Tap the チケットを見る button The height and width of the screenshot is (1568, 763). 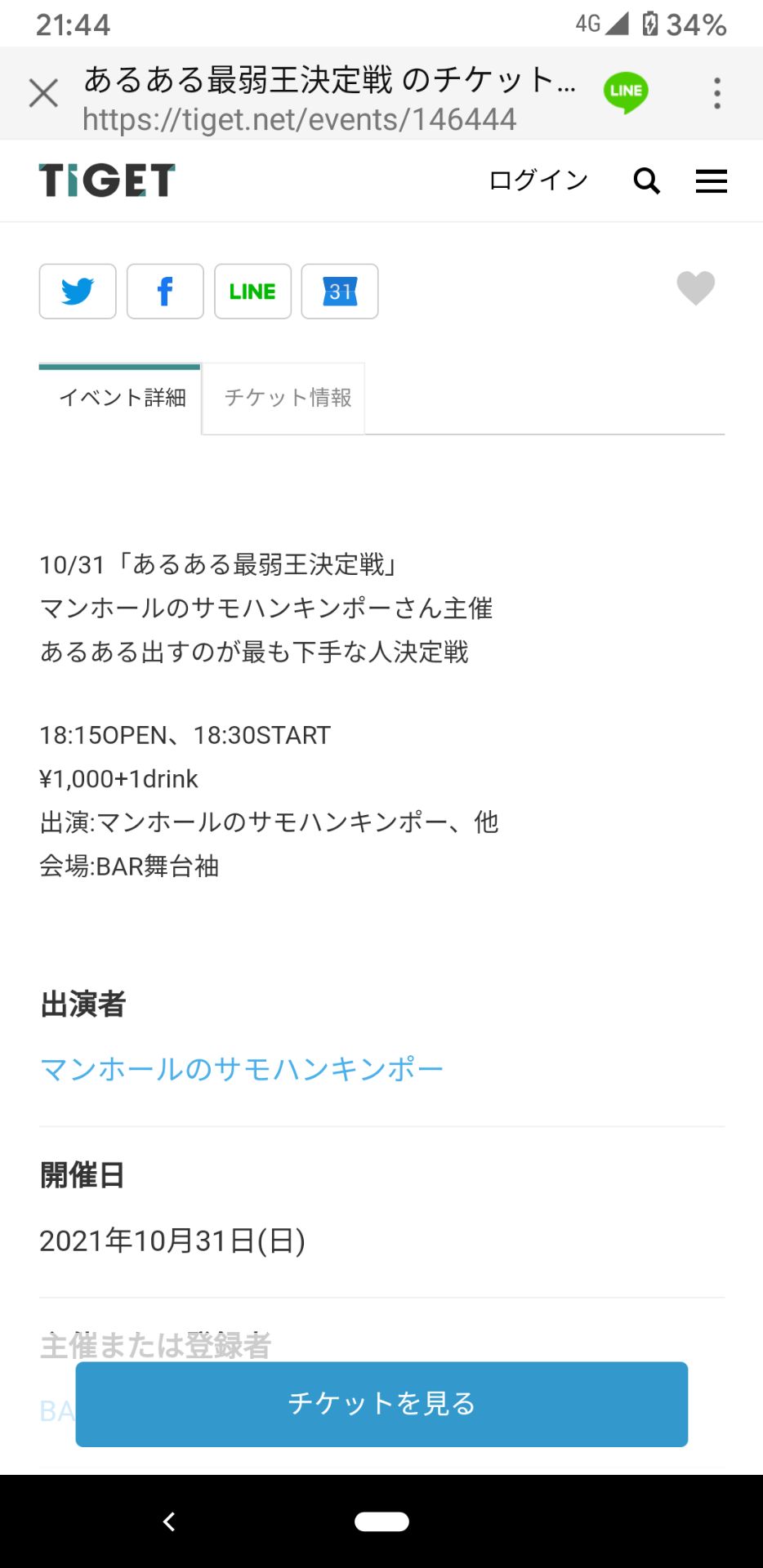coord(381,1403)
